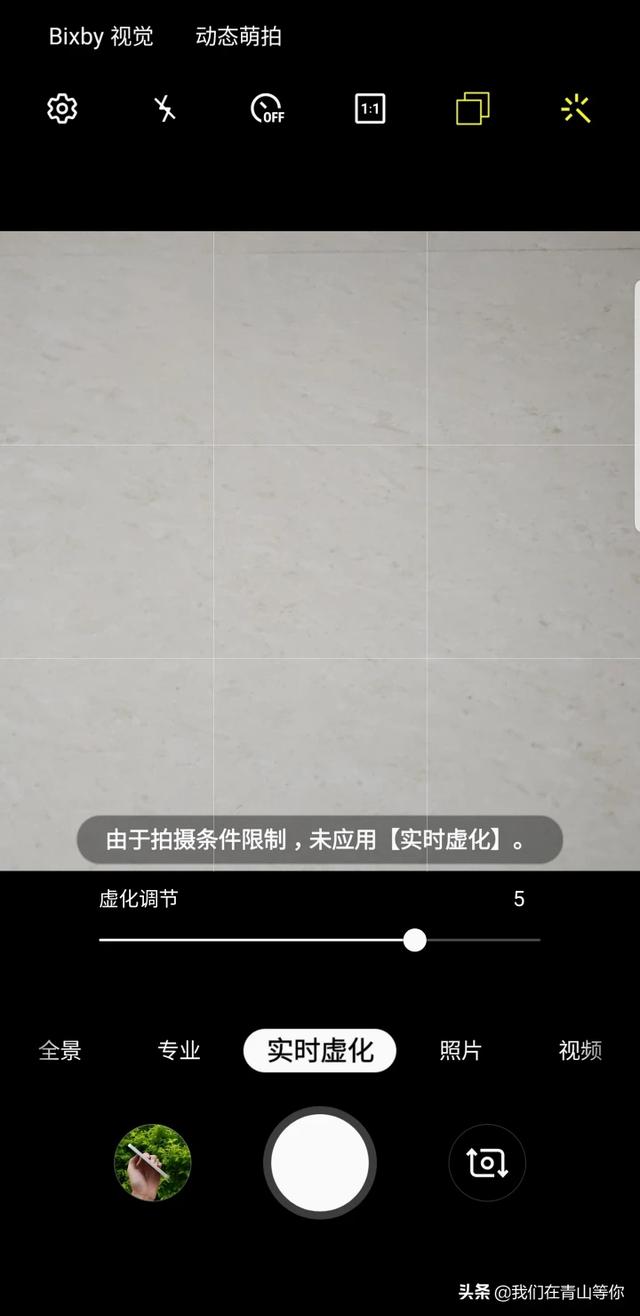Flip to the other camera

tap(487, 1162)
